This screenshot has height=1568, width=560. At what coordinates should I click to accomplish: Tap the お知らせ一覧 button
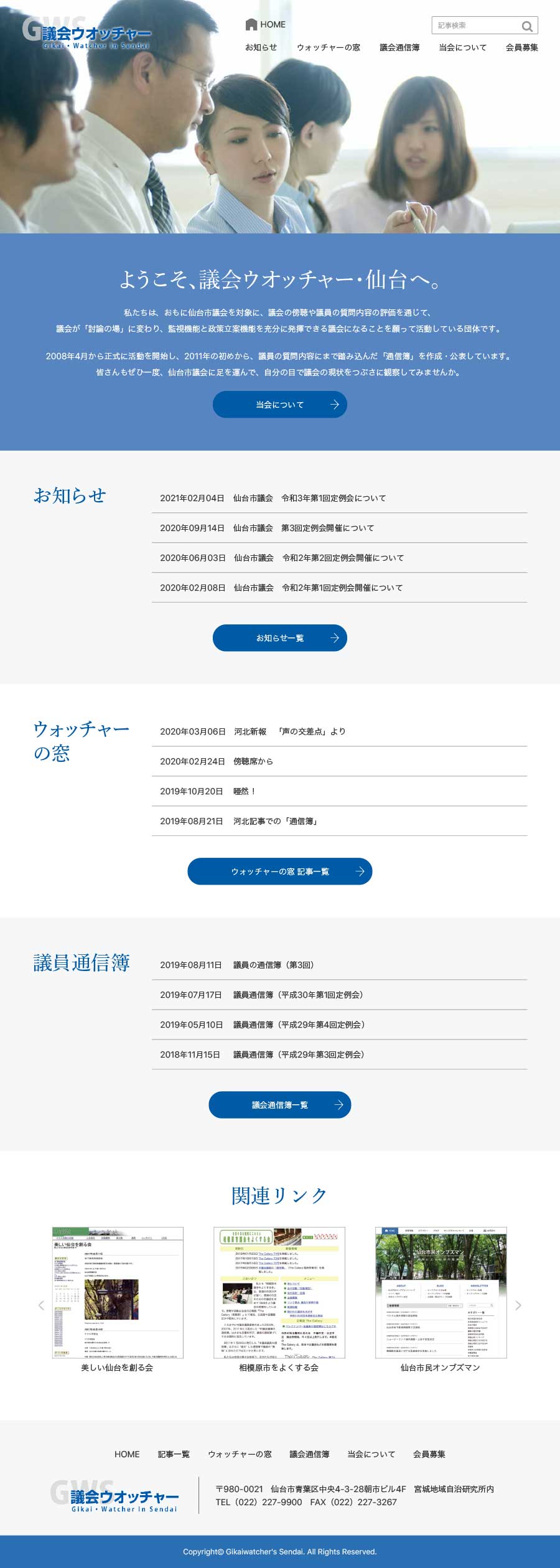[x=280, y=638]
